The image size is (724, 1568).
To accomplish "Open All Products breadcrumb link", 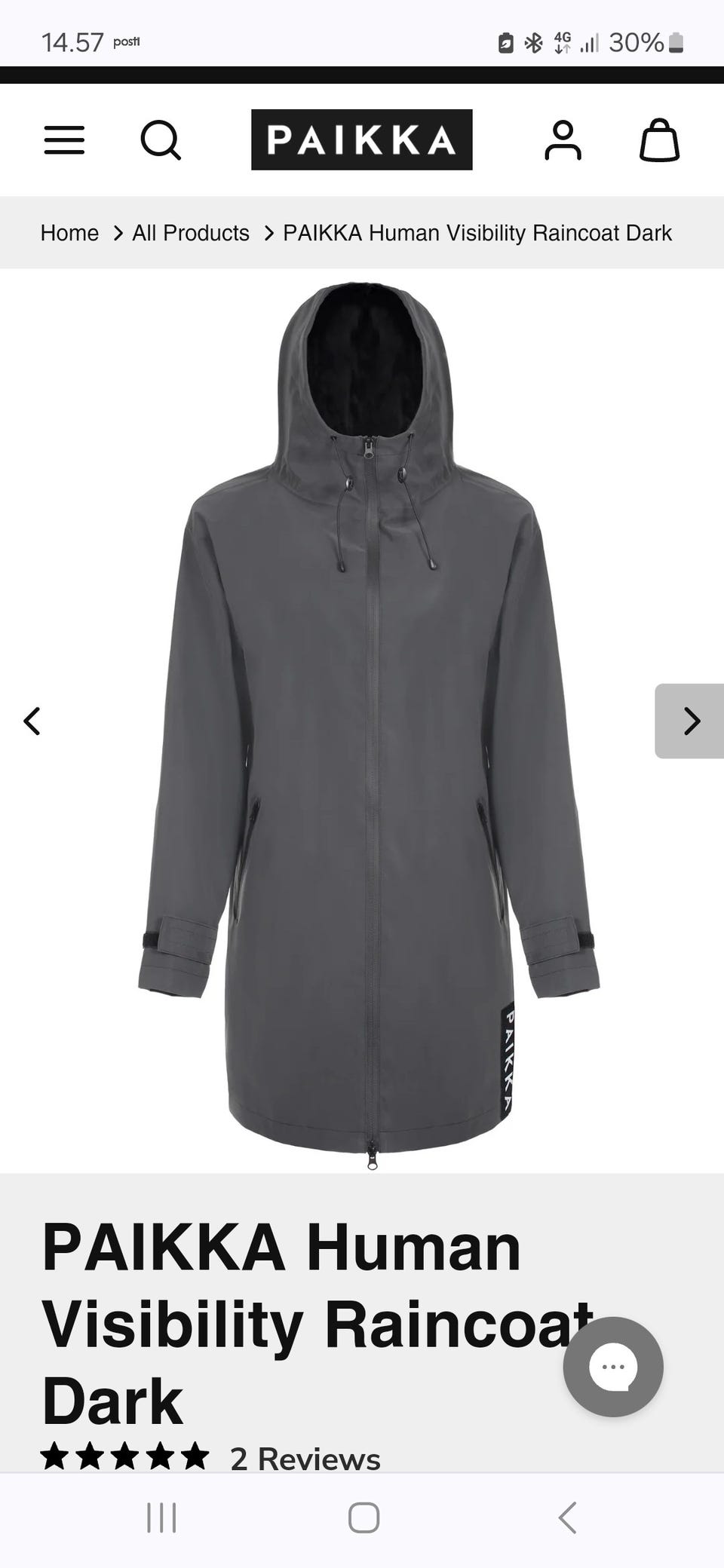I will (191, 233).
